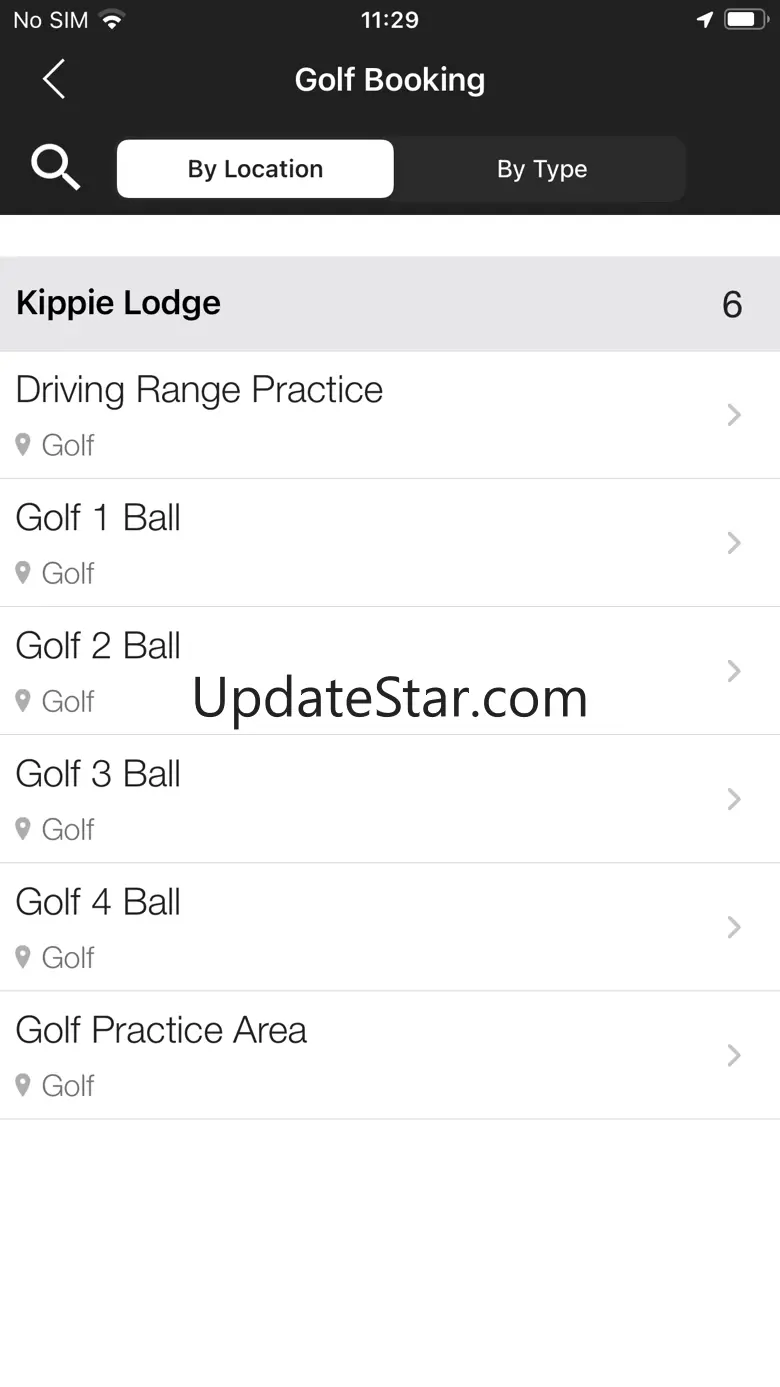Open the search magnifier icon

point(55,167)
